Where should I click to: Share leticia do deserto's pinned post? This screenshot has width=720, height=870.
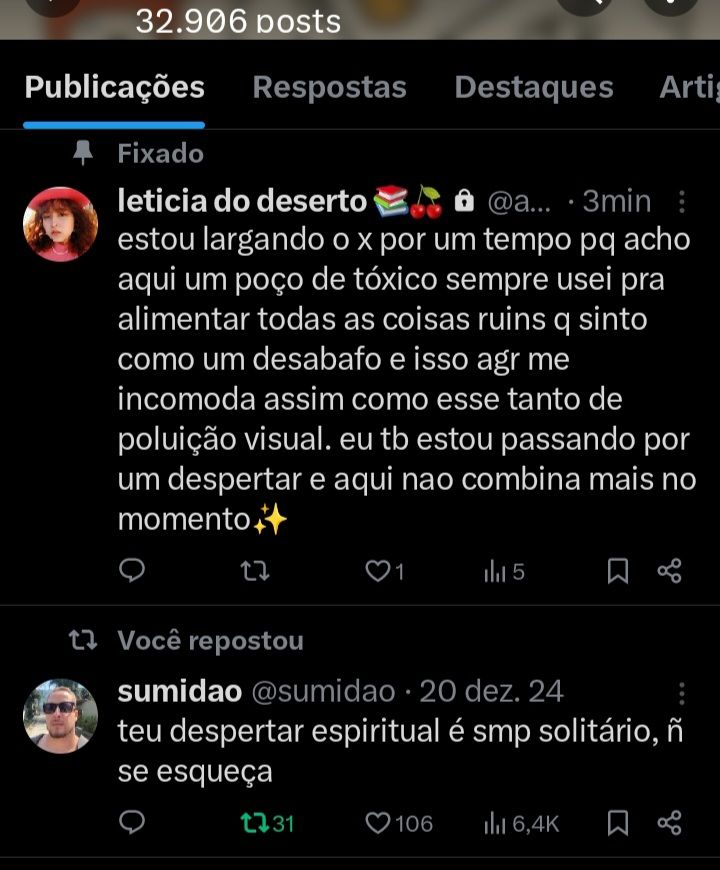(669, 571)
